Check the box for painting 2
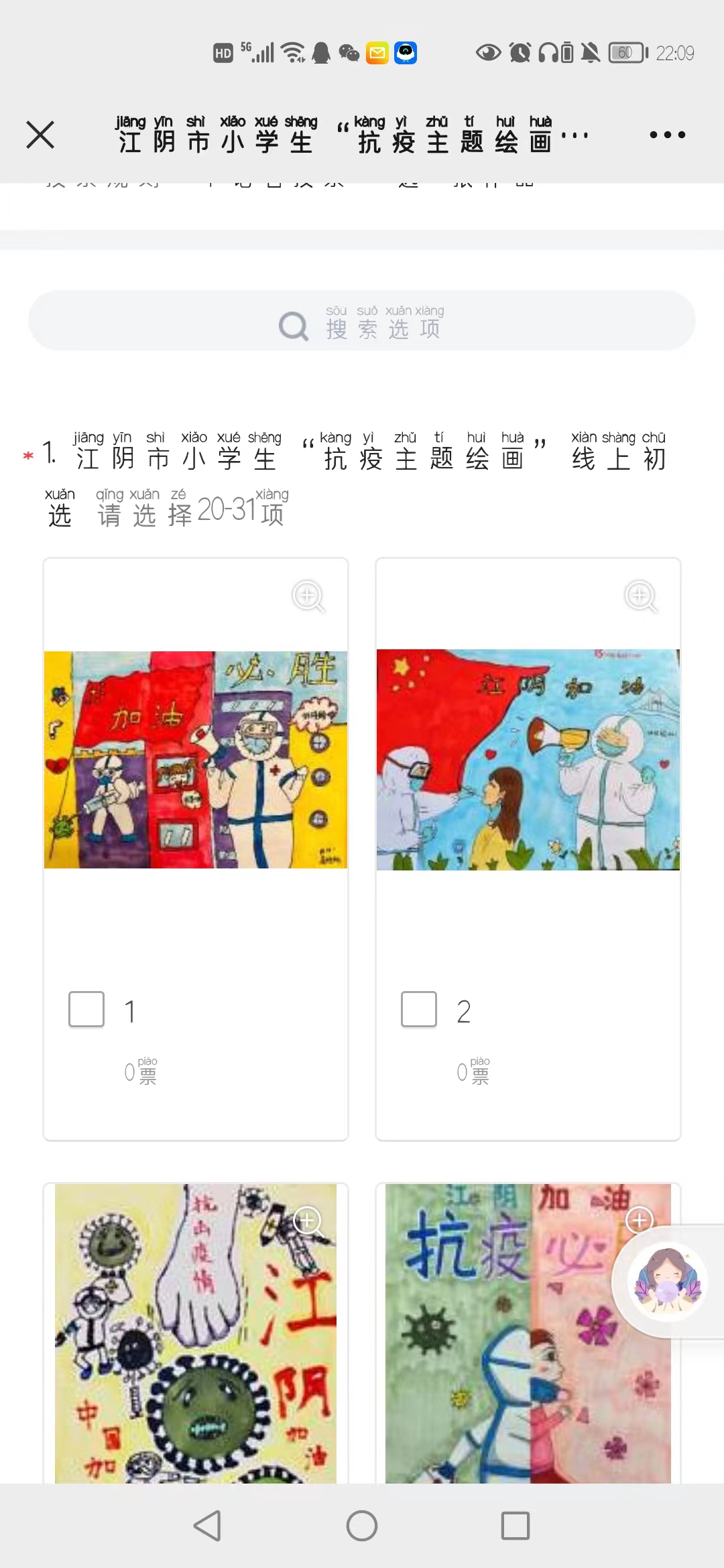This screenshot has width=724, height=1568. tap(419, 1009)
